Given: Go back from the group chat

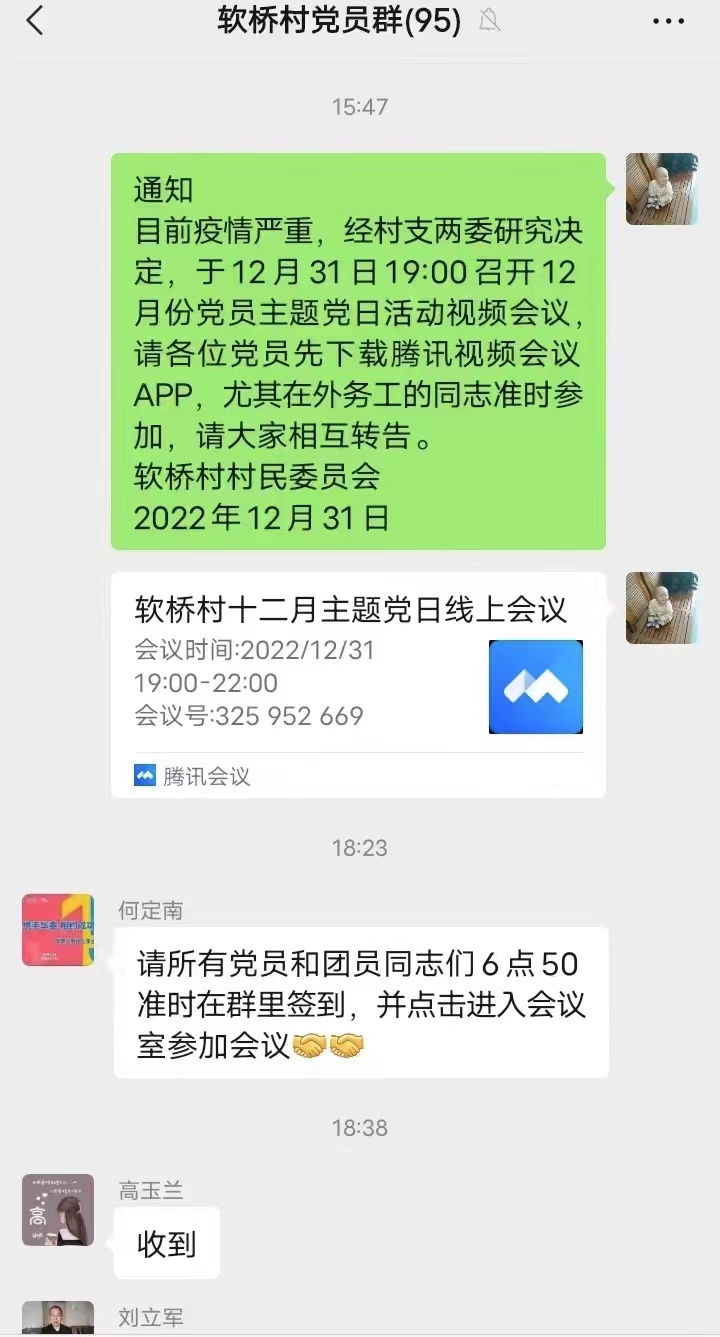Looking at the screenshot, I should coord(35,21).
